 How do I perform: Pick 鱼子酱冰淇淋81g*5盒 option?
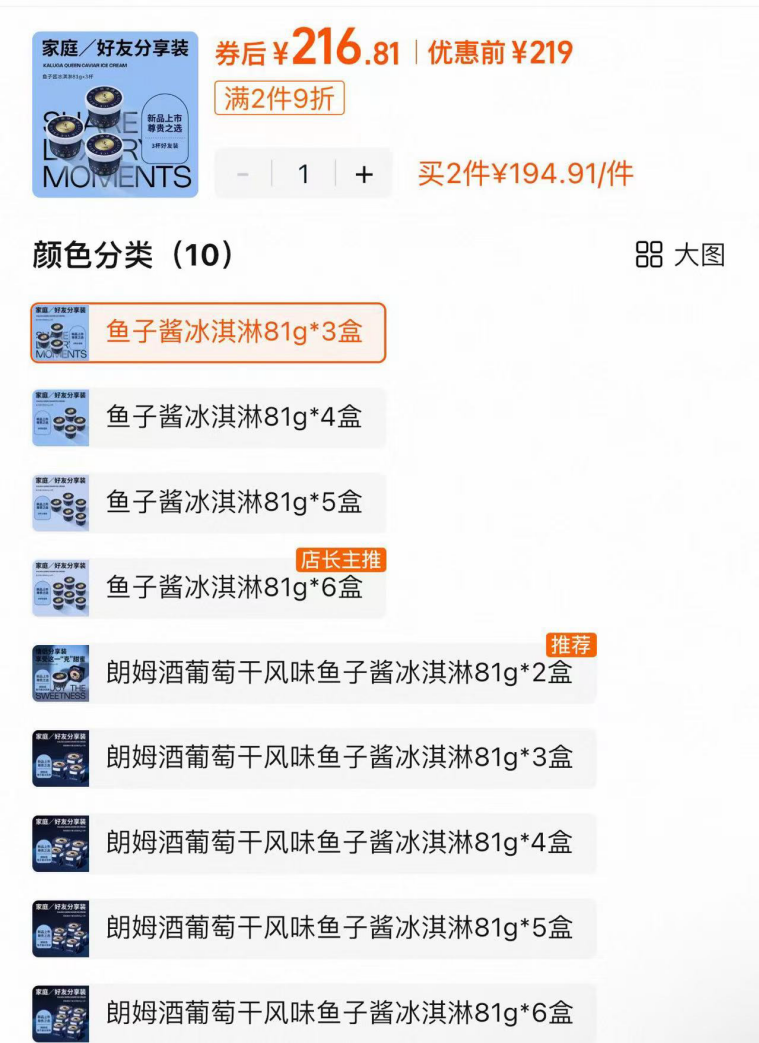208,502
